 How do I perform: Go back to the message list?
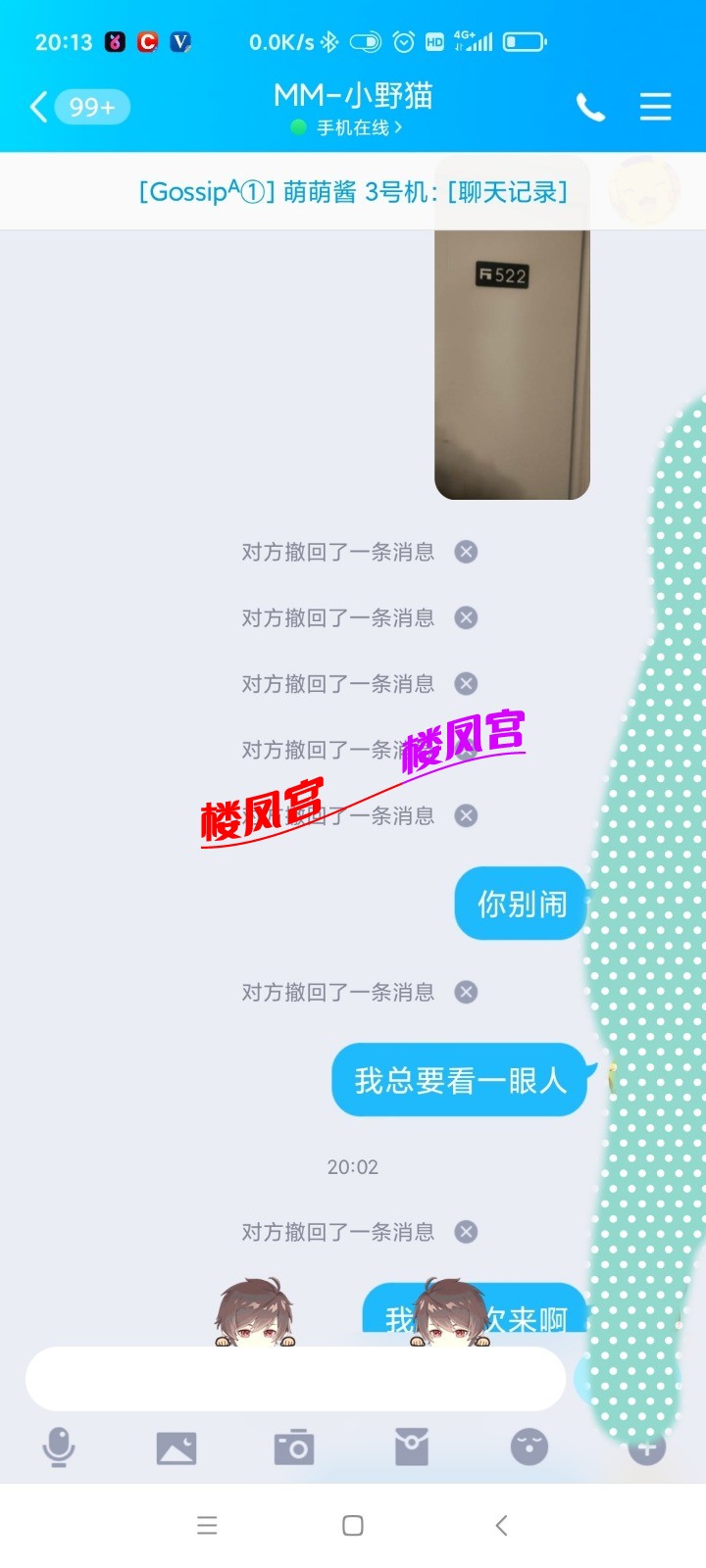coord(41,106)
